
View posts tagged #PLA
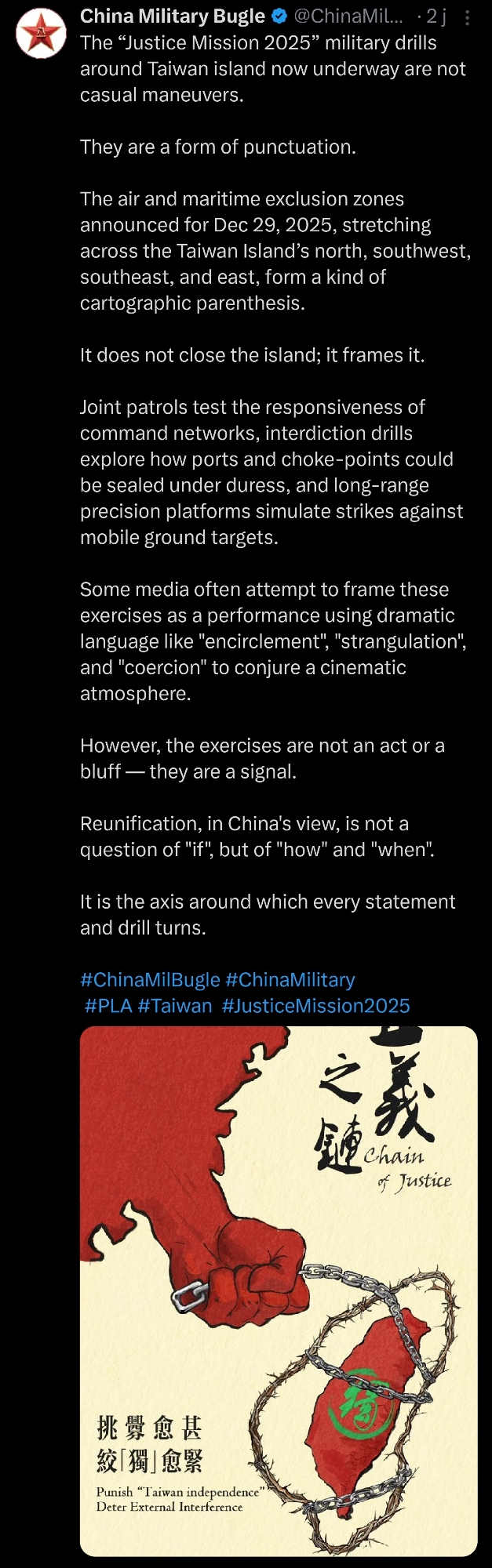coord(108,1006)
